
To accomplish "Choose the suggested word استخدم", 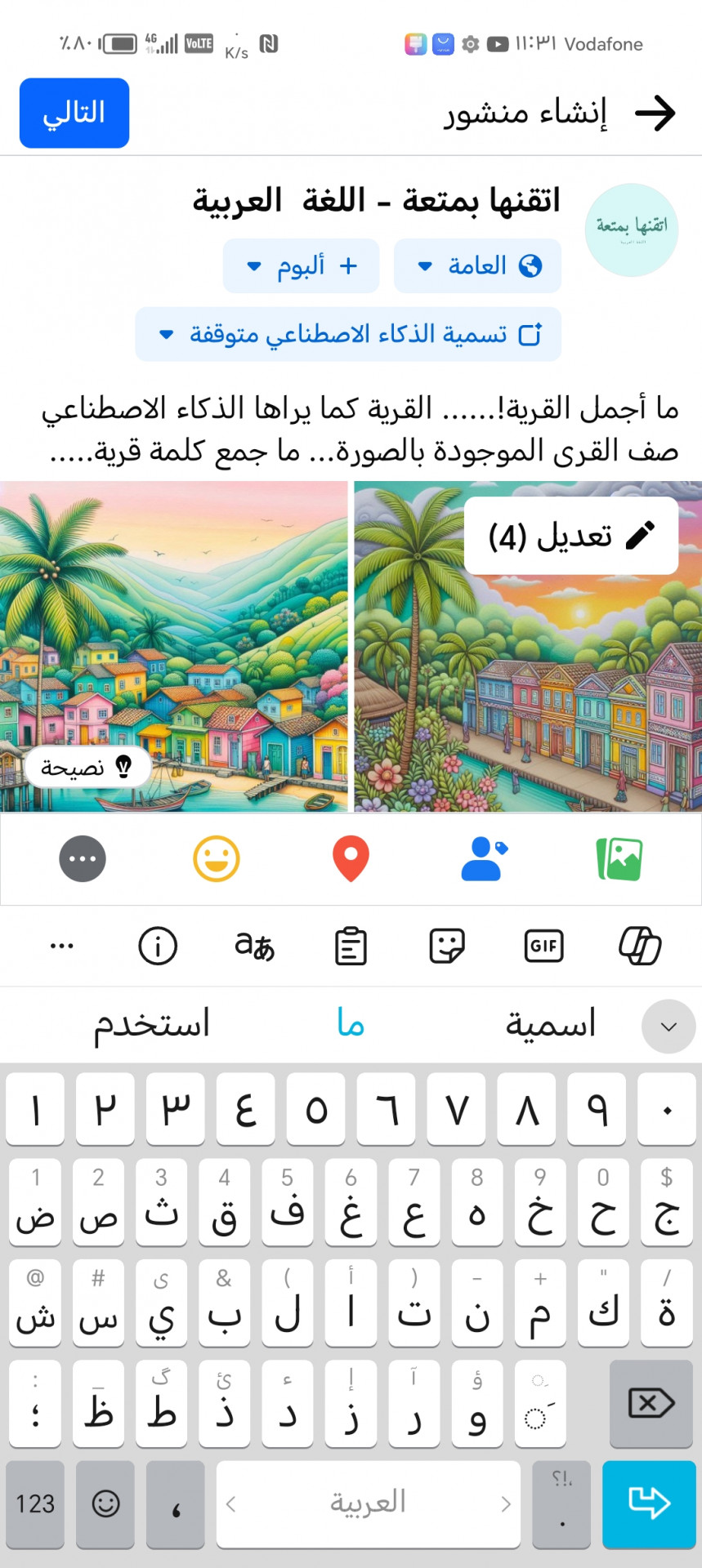I will [x=152, y=1023].
